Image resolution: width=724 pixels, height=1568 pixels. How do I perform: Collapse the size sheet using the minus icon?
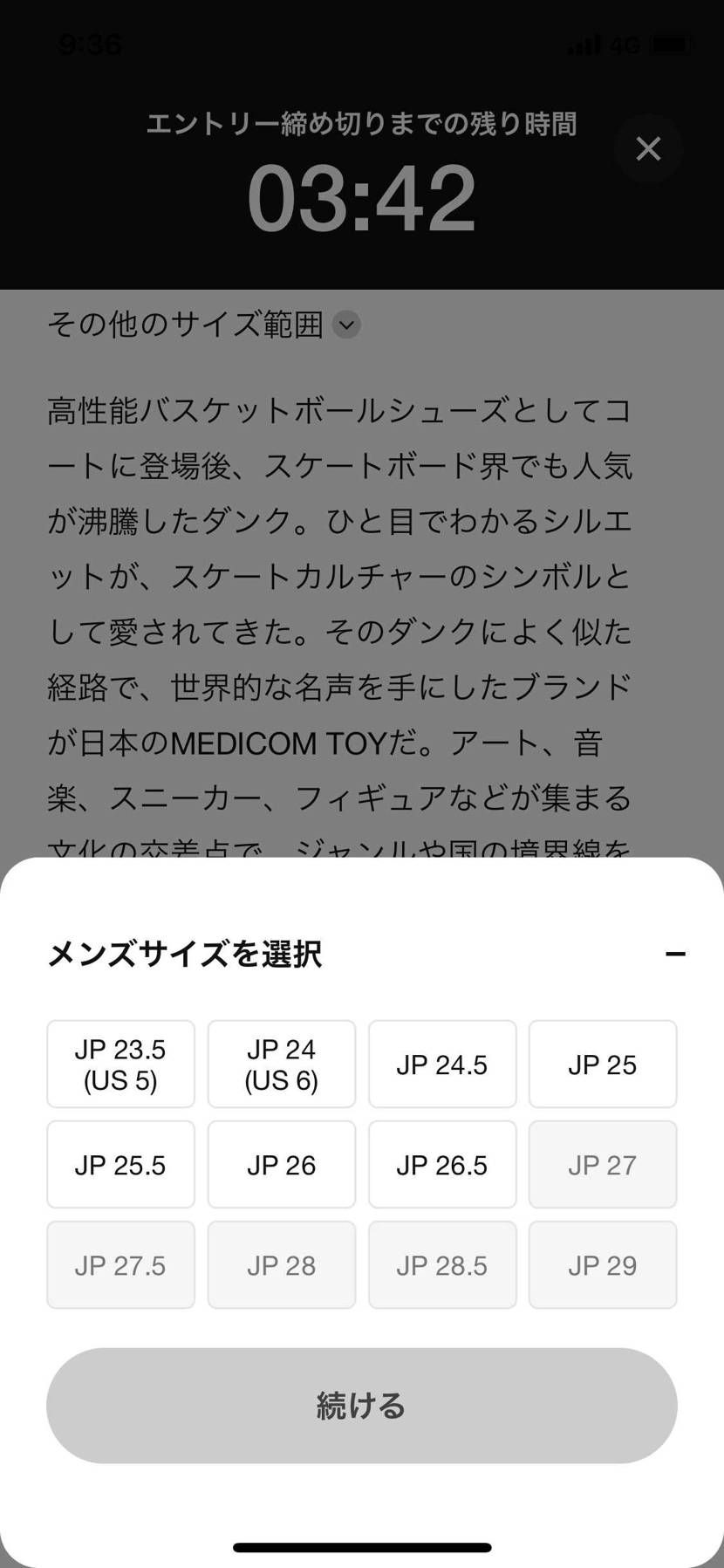pyautogui.click(x=674, y=954)
